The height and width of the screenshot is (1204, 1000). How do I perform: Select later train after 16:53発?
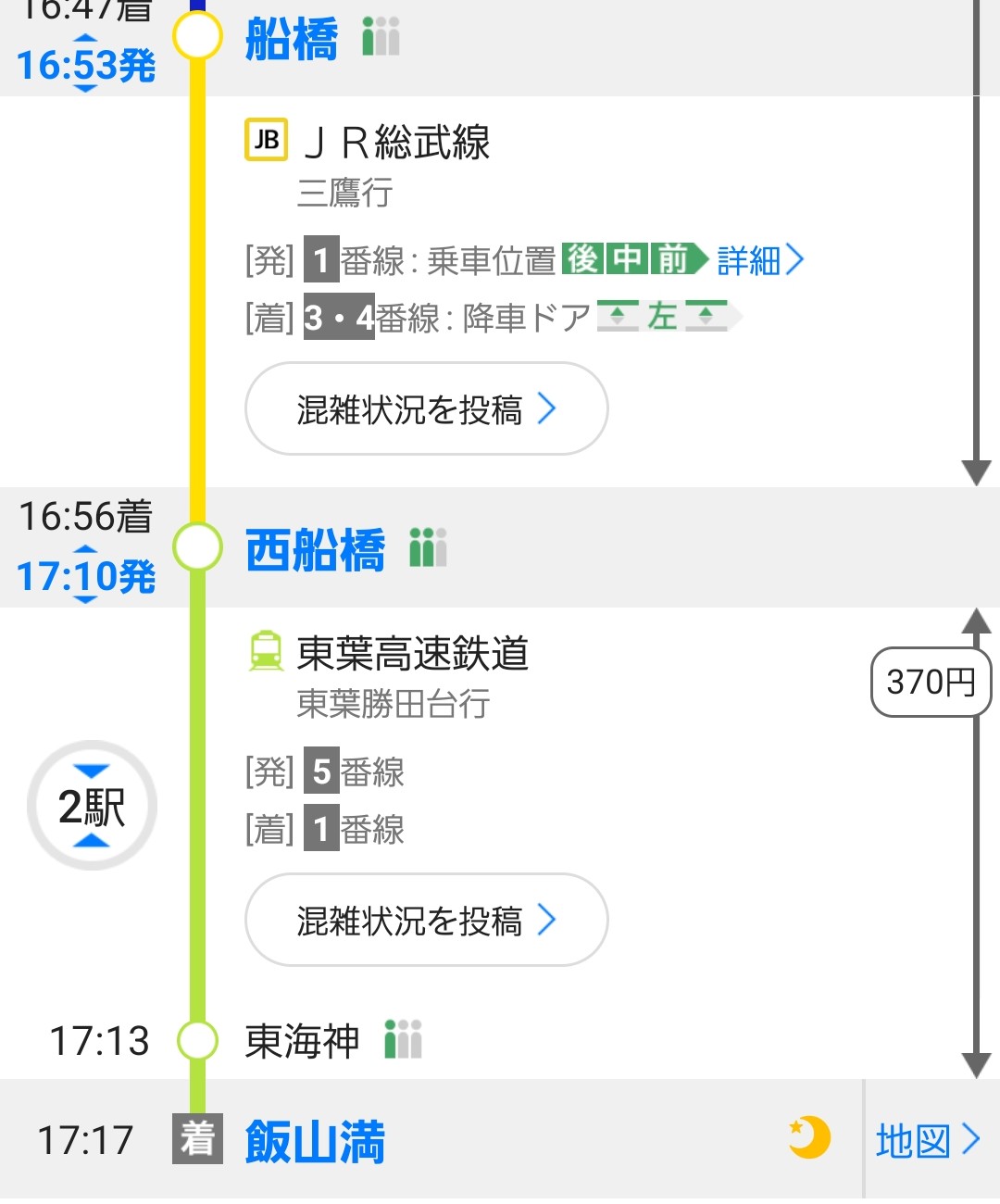click(85, 89)
